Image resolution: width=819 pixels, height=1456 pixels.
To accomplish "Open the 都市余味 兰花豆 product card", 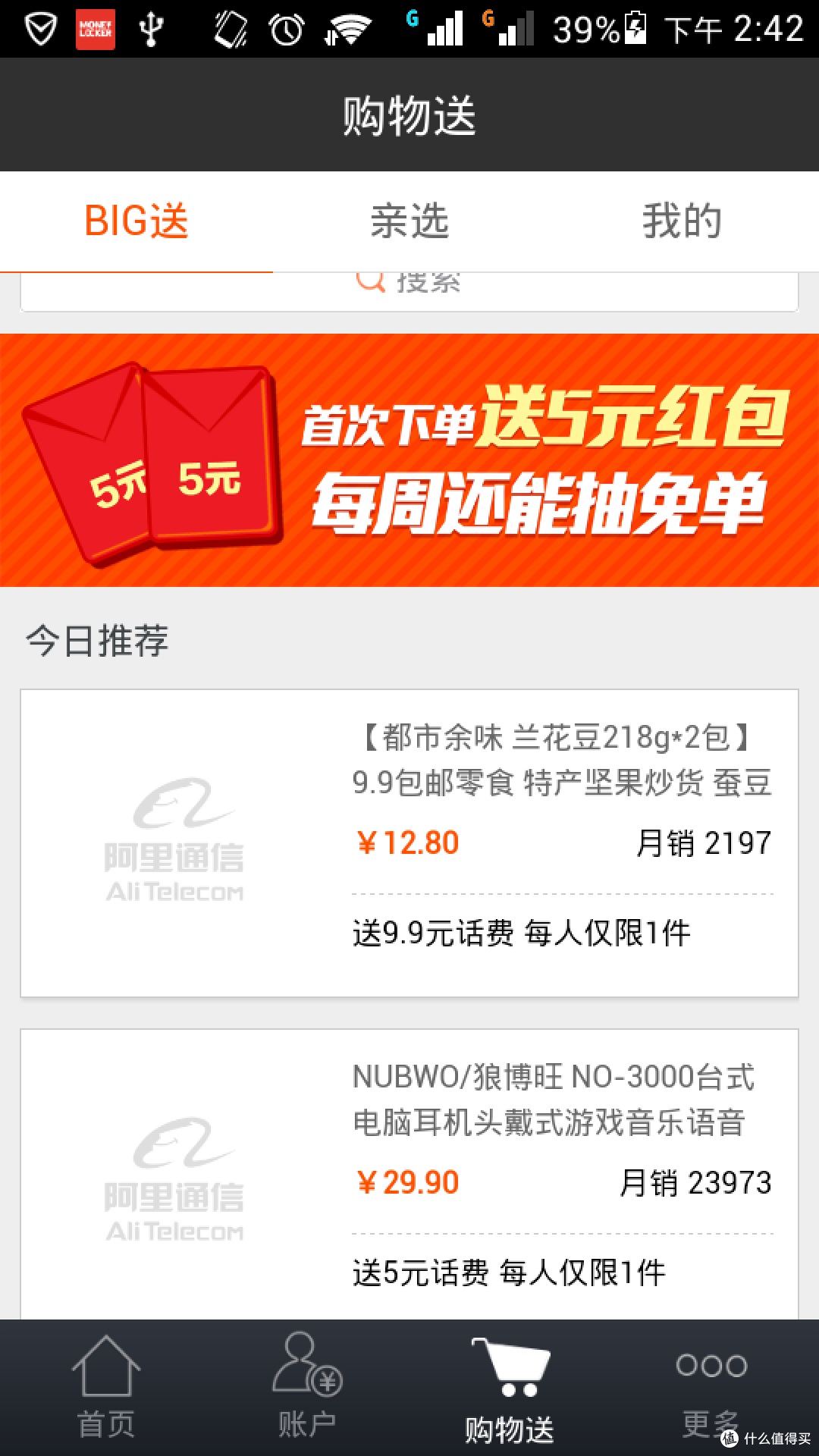I will pyautogui.click(x=409, y=843).
